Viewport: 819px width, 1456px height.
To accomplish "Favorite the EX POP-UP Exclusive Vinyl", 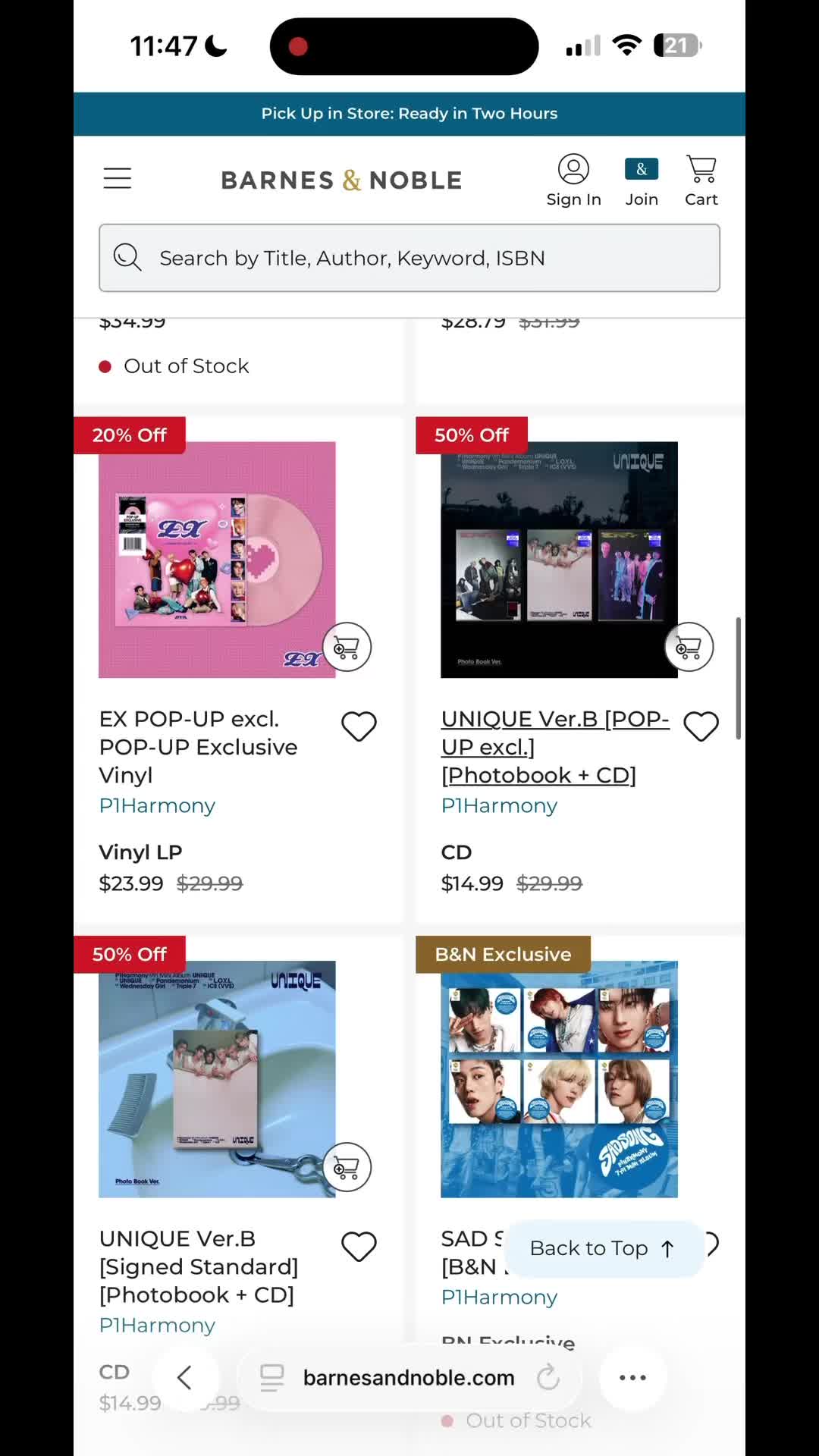I will pyautogui.click(x=359, y=726).
